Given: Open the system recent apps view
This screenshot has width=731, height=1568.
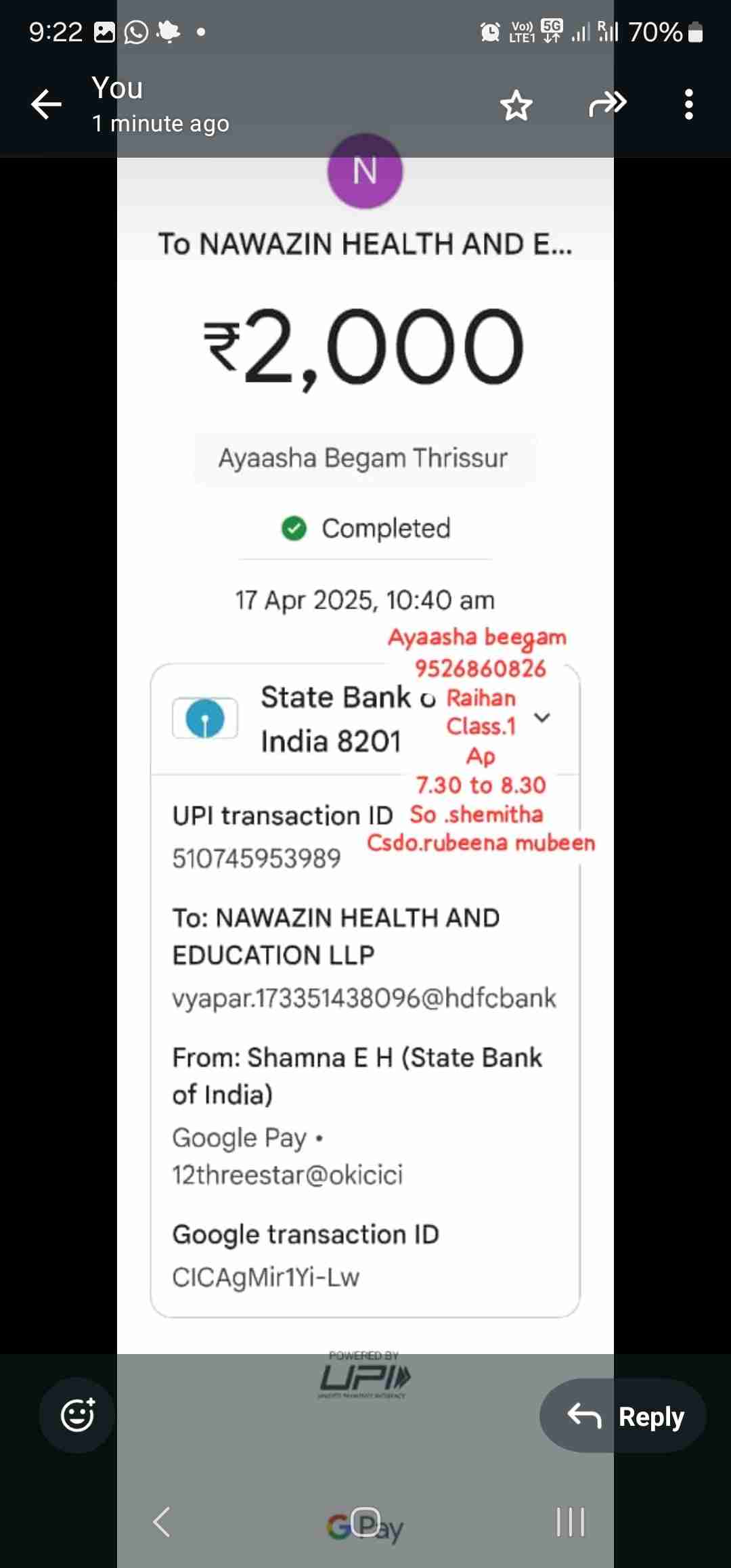Looking at the screenshot, I should tap(570, 1522).
